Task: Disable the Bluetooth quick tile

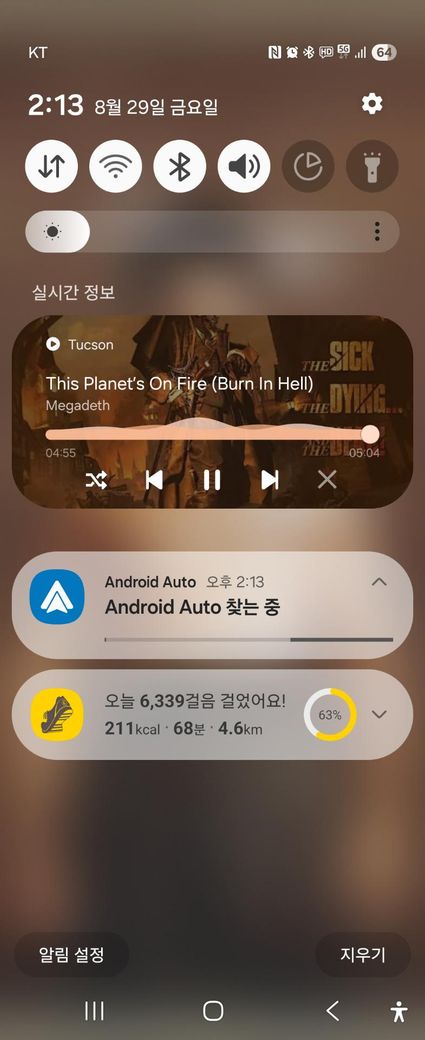Action: [x=180, y=166]
